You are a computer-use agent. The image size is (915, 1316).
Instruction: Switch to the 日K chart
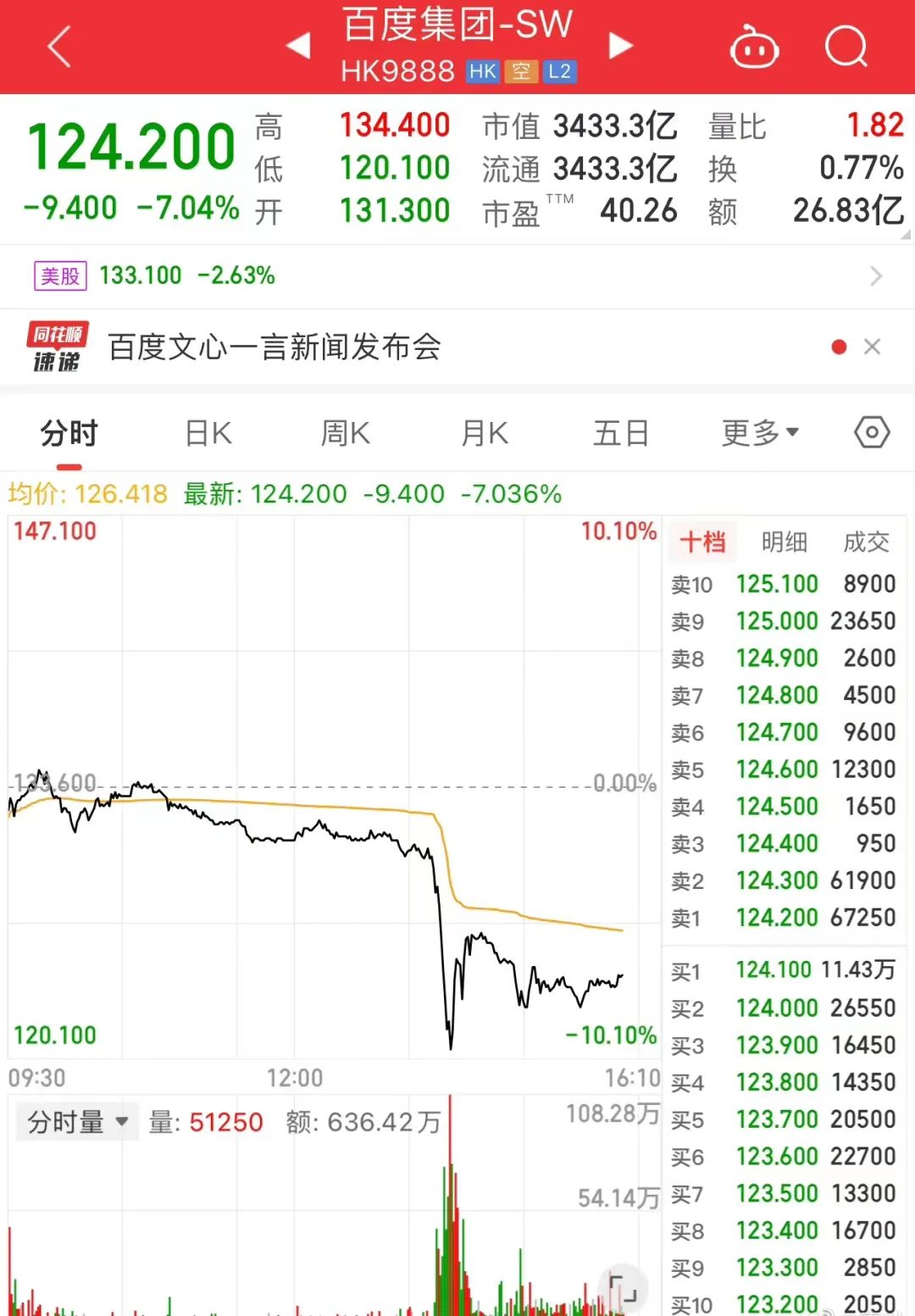(208, 434)
